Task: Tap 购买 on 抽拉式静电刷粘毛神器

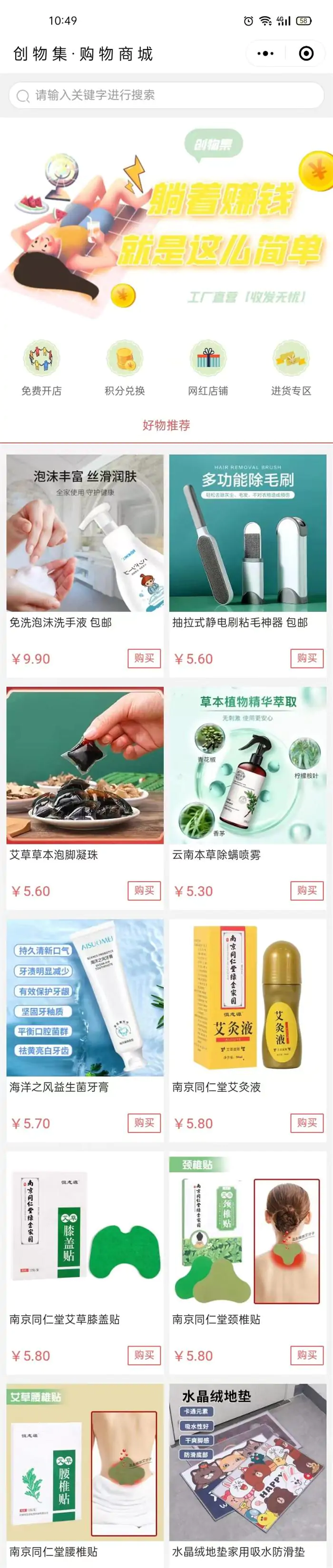Action: pos(307,658)
